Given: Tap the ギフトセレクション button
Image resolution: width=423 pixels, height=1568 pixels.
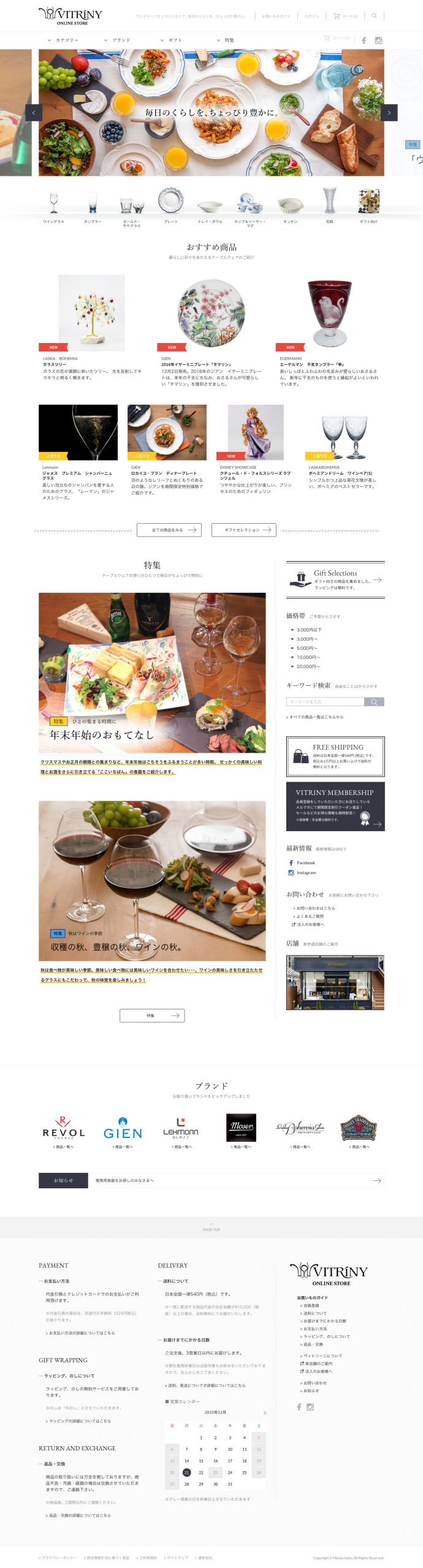Looking at the screenshot, I should click(x=243, y=530).
